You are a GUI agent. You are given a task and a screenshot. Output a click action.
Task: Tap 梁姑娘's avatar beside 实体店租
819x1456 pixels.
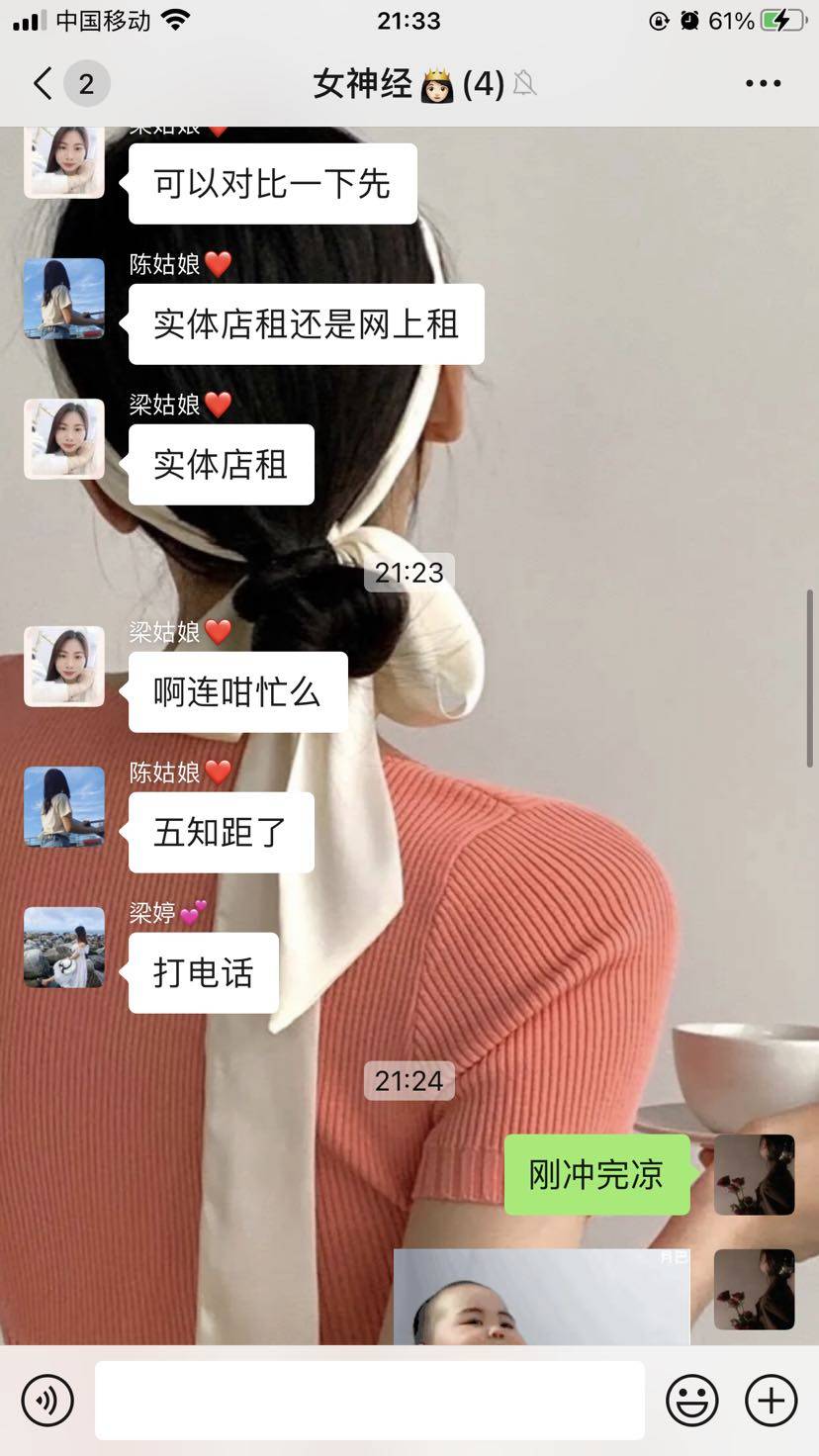64,439
